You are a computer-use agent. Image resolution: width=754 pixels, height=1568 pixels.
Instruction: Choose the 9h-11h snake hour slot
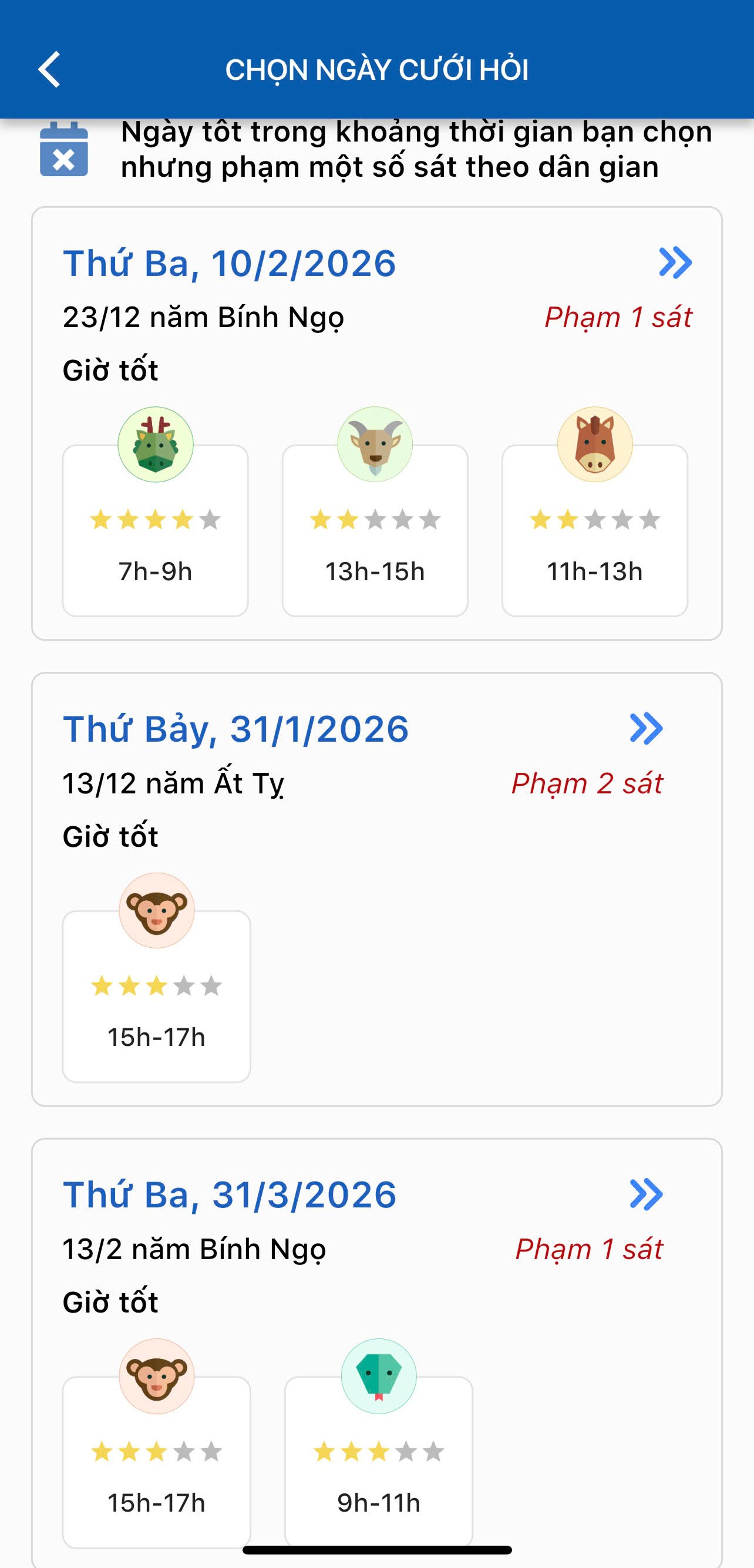pos(379,1461)
